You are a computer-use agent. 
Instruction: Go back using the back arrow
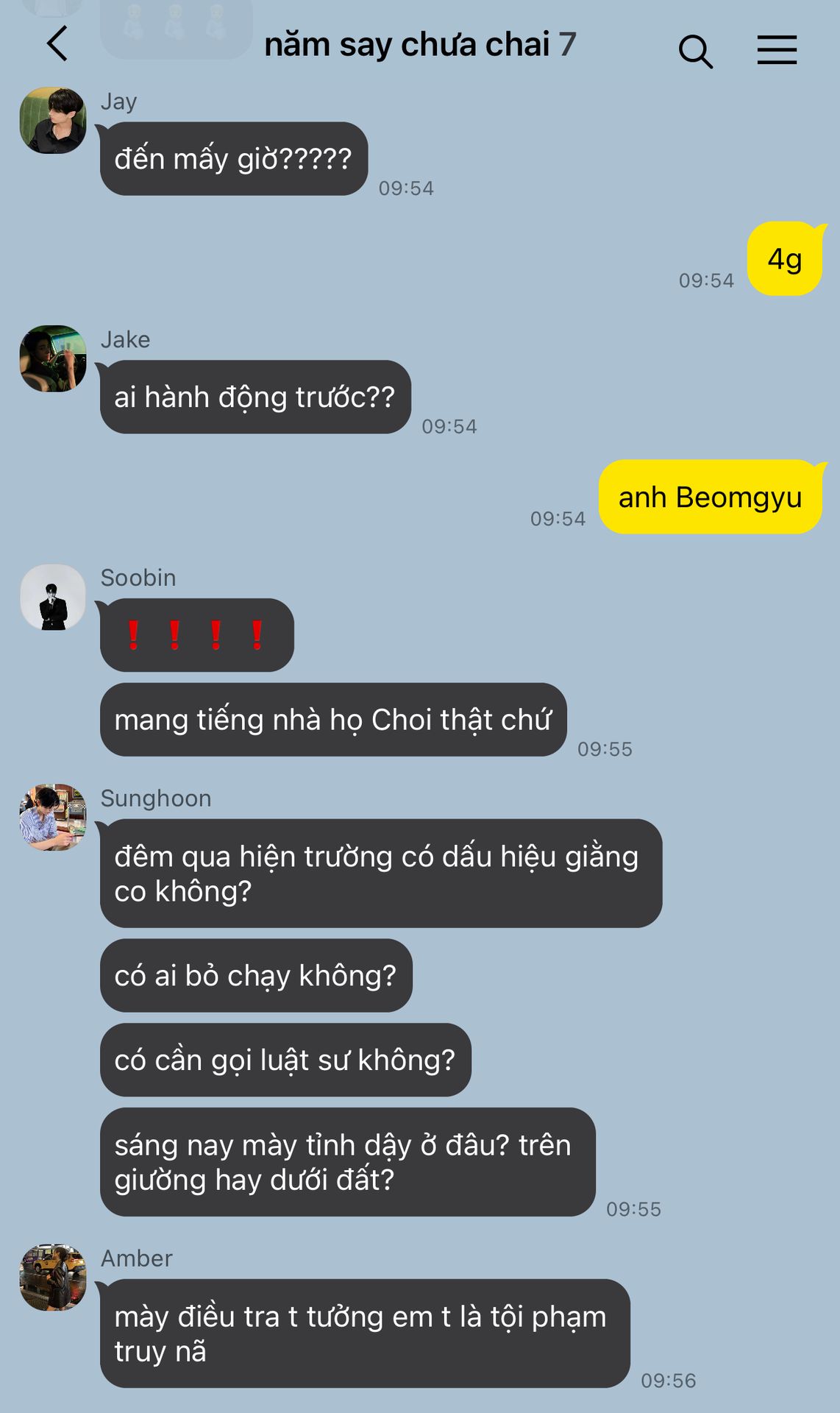click(x=57, y=43)
